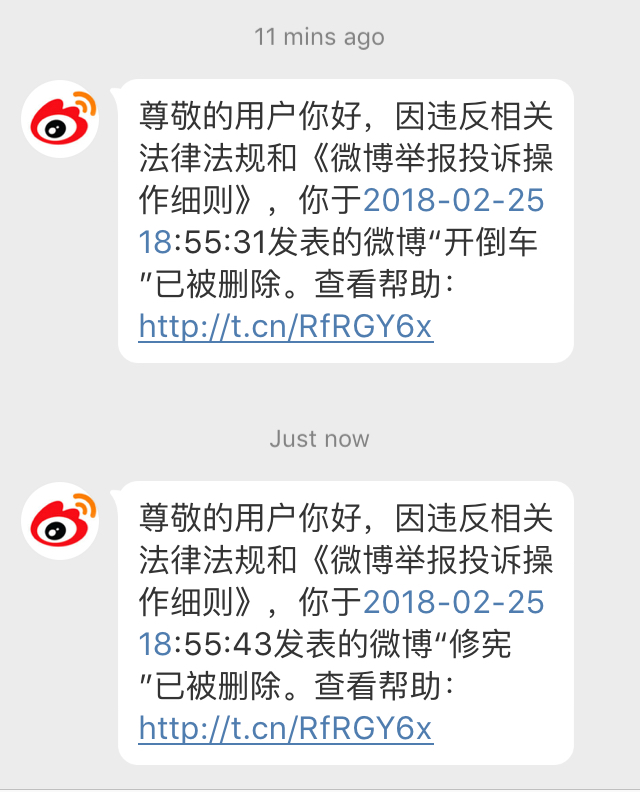Tap the Weibo avatar beside the "开倒车" message
The height and width of the screenshot is (792, 640).
click(x=60, y=119)
